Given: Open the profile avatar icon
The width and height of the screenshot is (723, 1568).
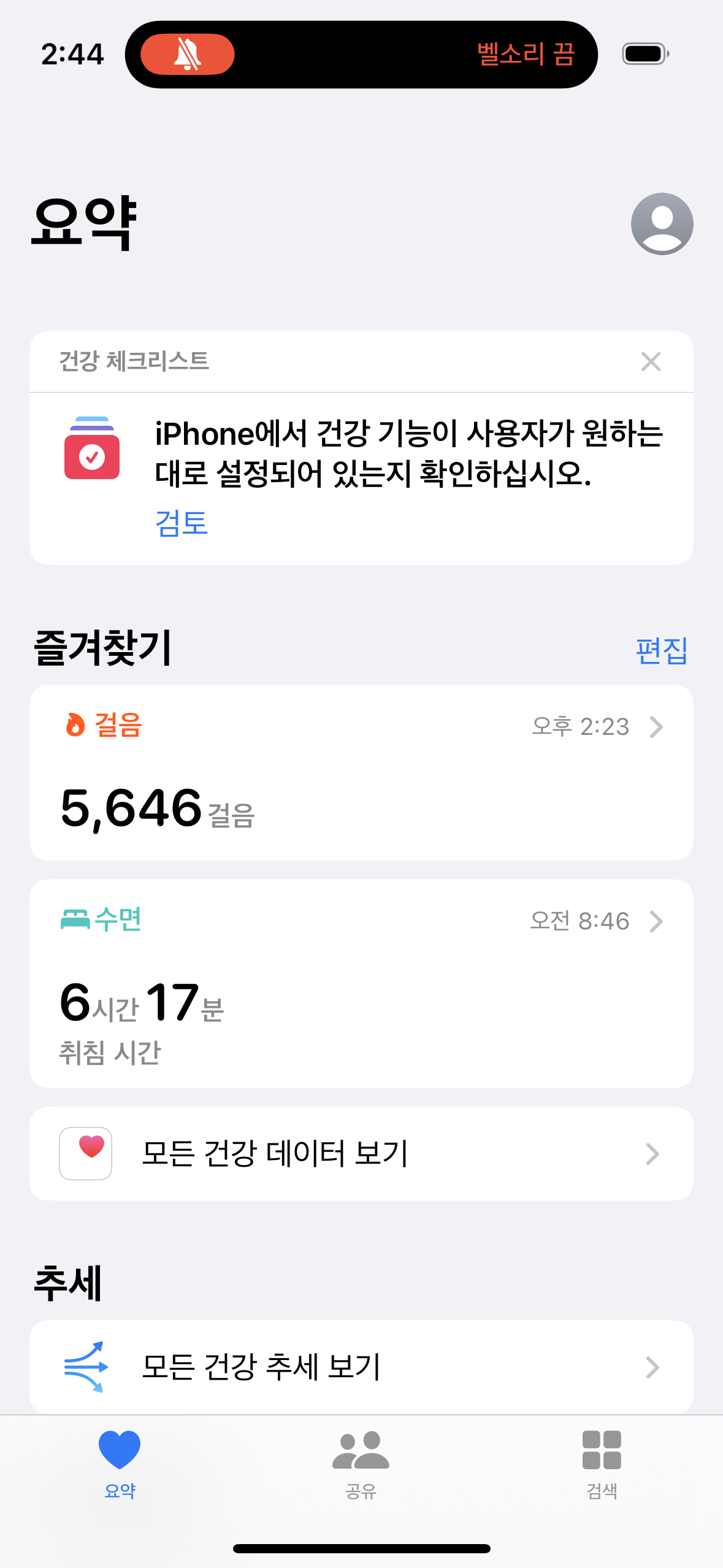Looking at the screenshot, I should point(662,224).
